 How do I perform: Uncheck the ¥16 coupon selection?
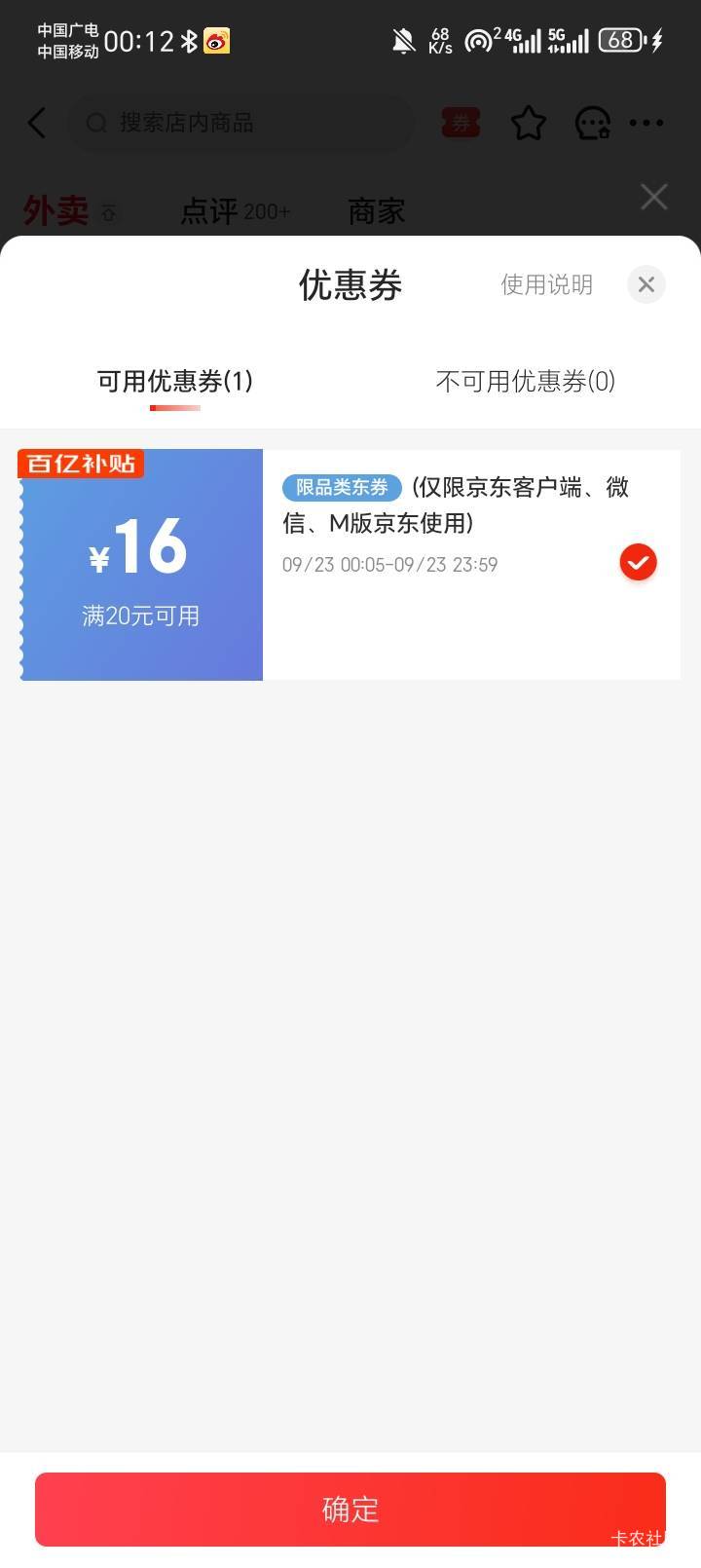(x=639, y=562)
